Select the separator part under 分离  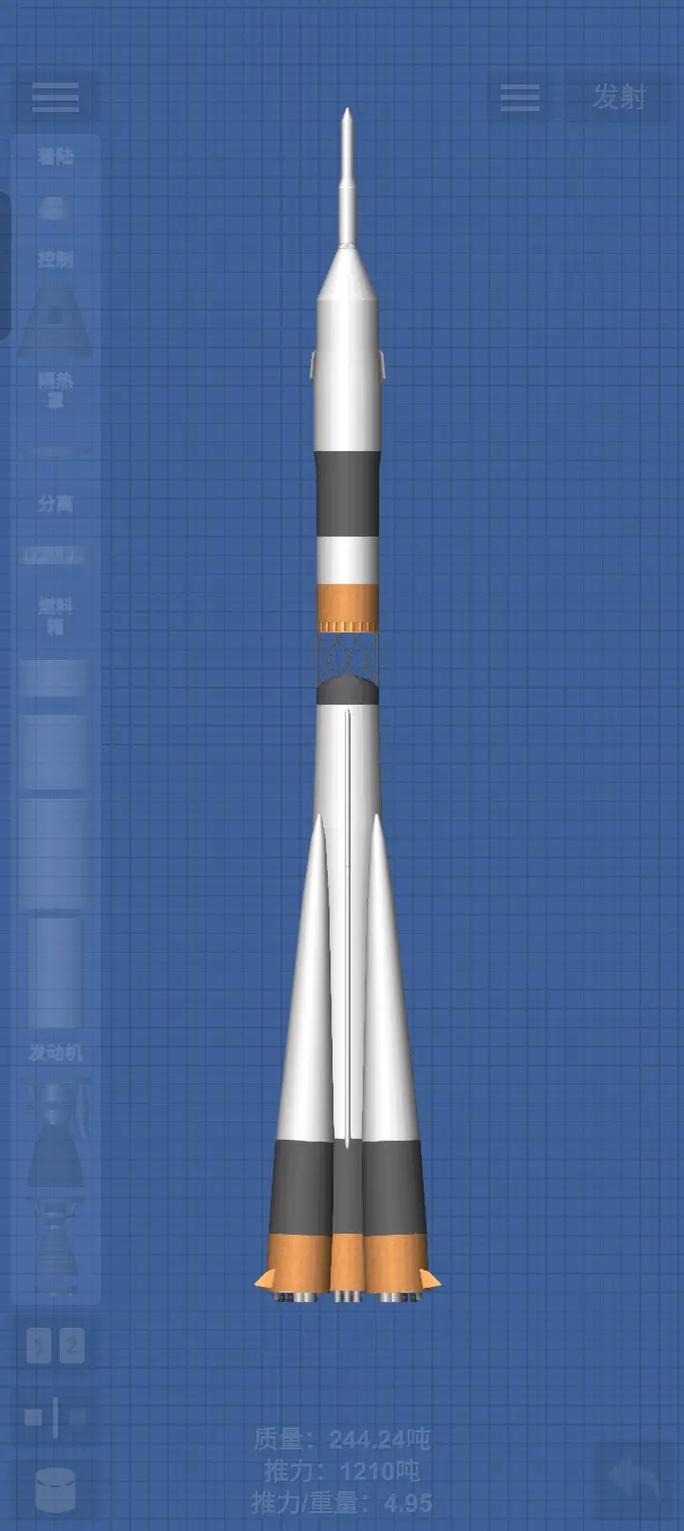point(55,555)
